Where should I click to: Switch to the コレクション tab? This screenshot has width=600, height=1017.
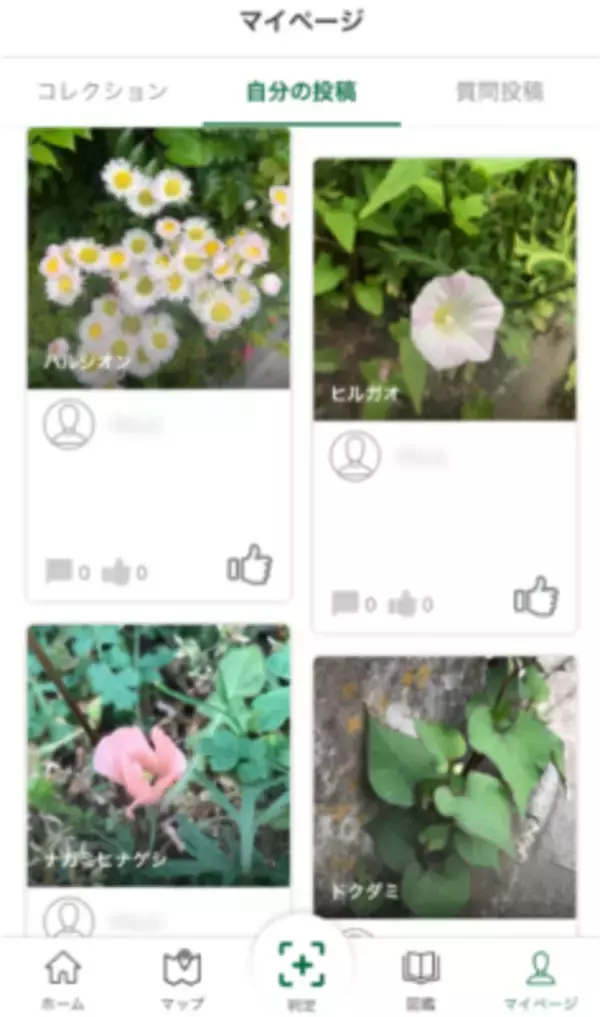tap(102, 92)
